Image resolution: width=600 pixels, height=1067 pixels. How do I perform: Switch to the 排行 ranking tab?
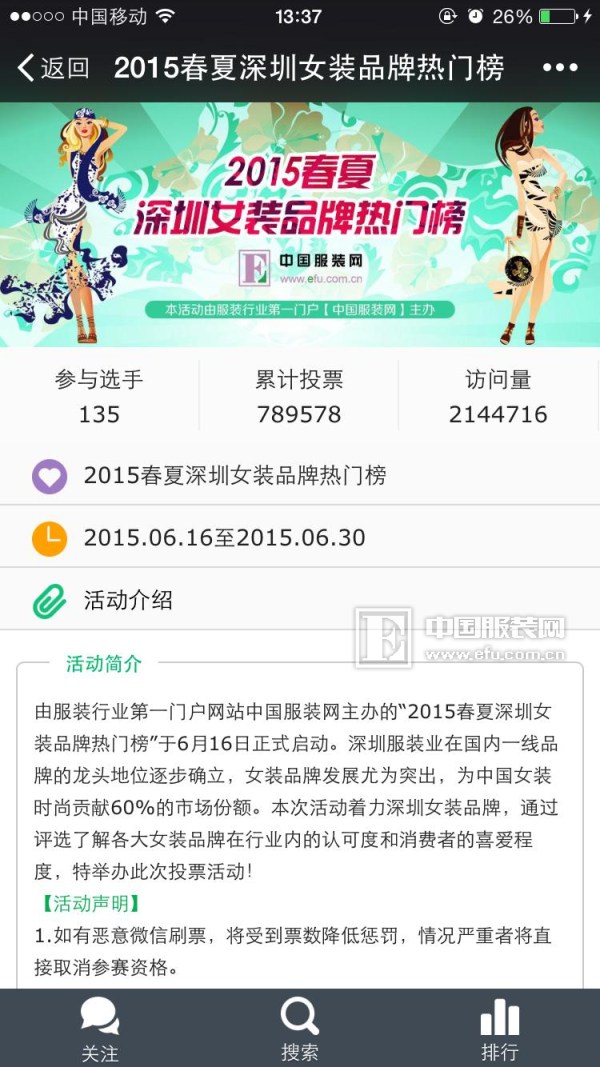pos(499,1030)
